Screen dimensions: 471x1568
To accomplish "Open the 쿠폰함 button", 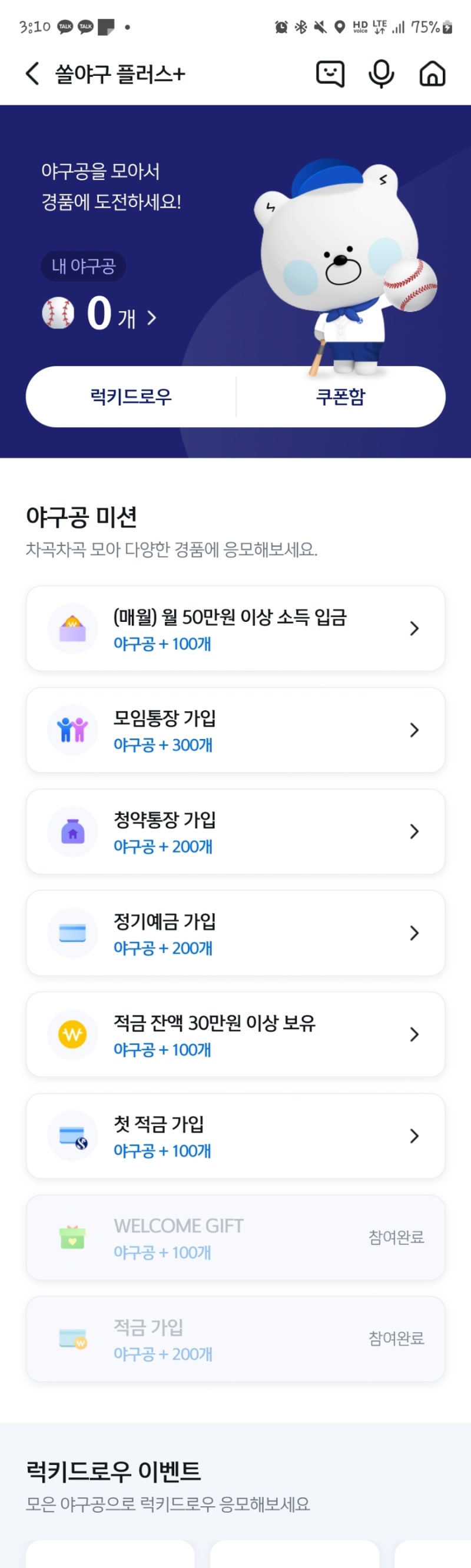I will [340, 397].
